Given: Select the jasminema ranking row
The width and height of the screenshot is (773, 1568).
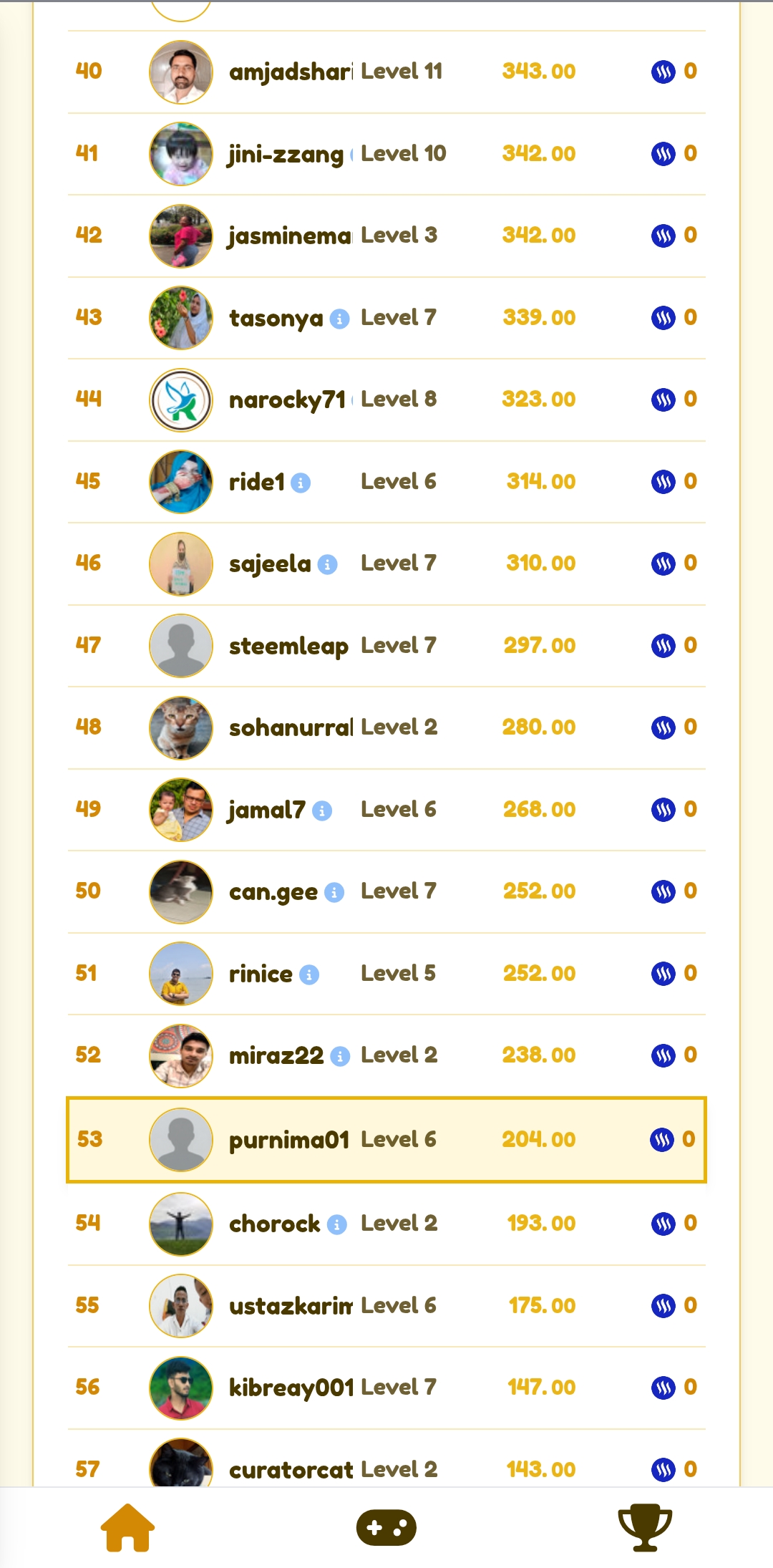Looking at the screenshot, I should (x=386, y=236).
